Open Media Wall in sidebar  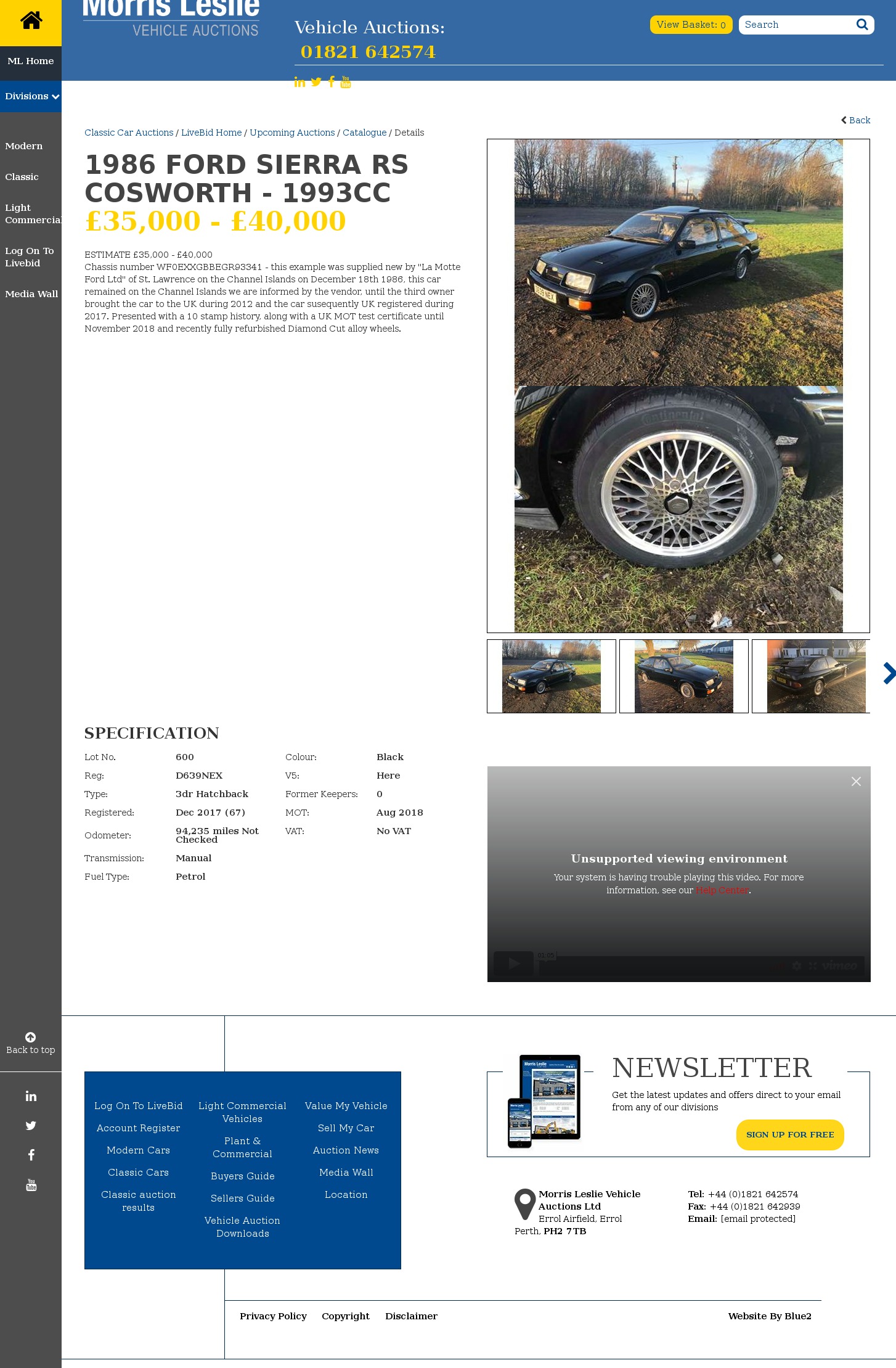coord(31,294)
